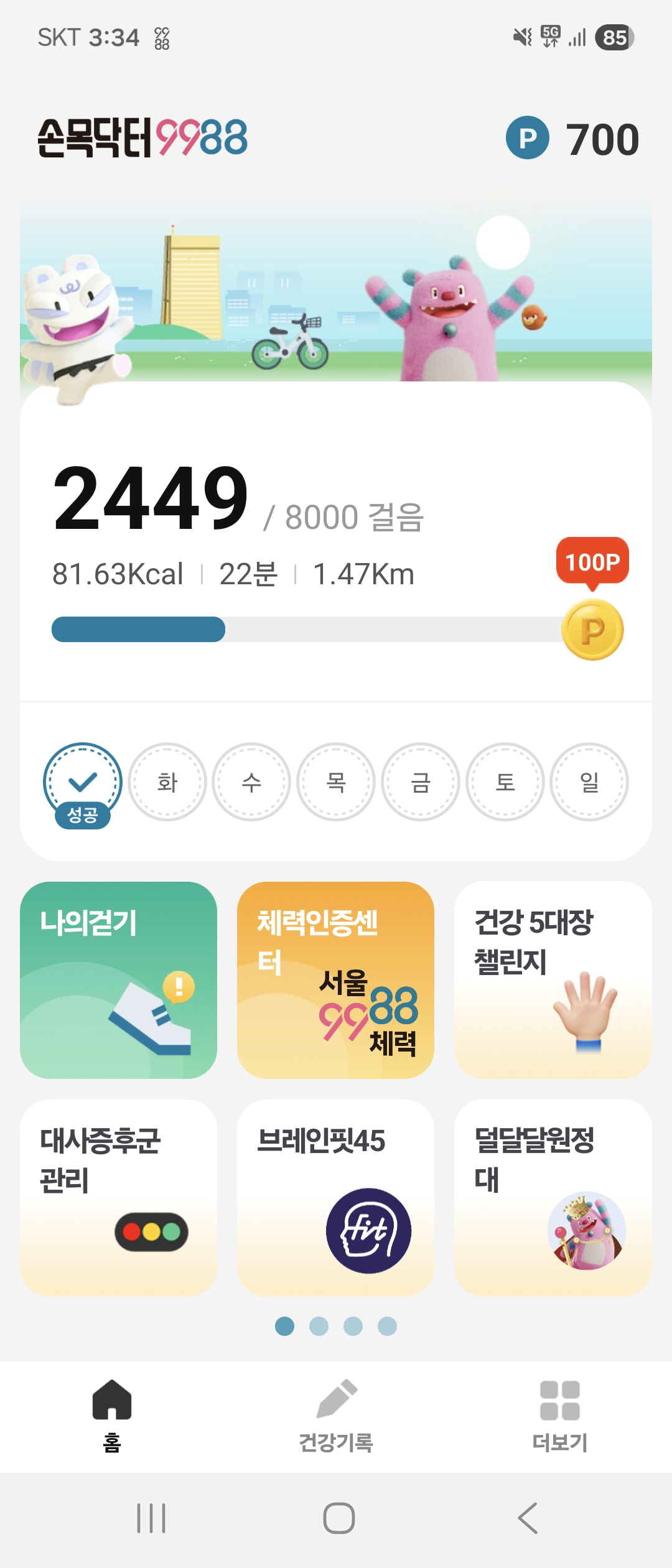Switch to the 건강기록 tab

[336, 1416]
